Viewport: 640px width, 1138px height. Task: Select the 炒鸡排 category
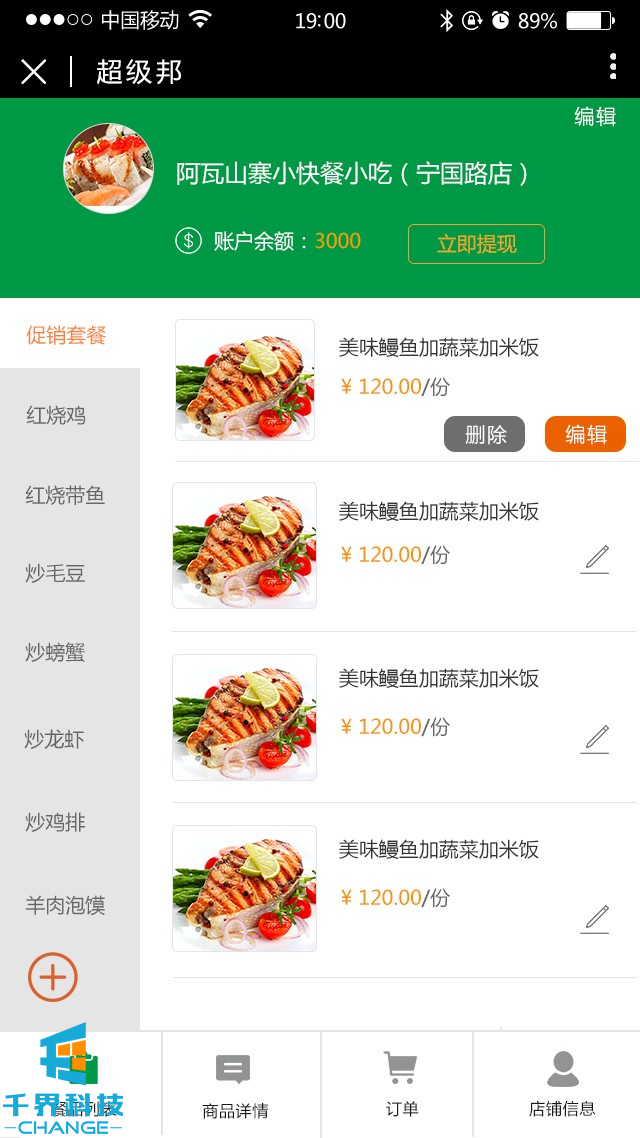(56, 823)
